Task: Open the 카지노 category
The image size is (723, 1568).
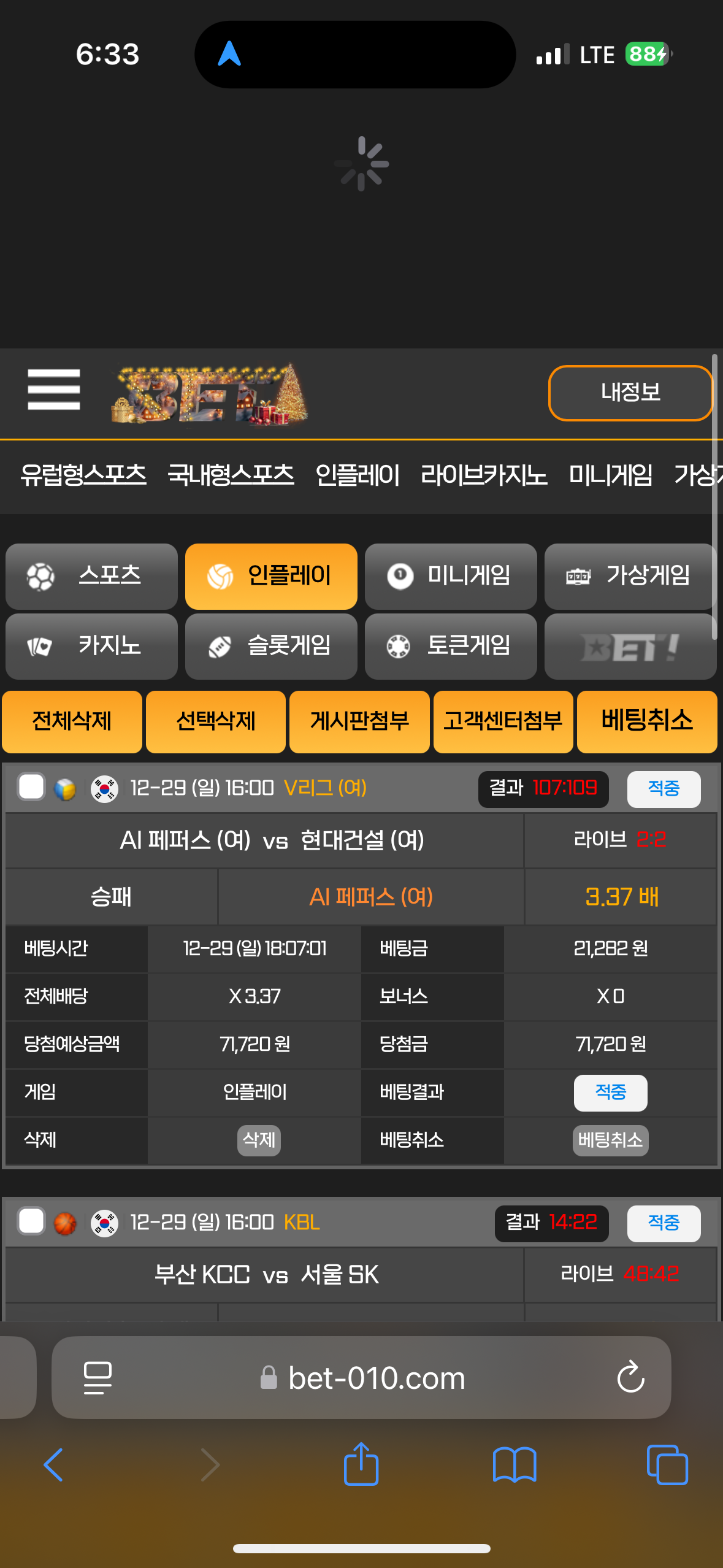Action: pyautogui.click(x=91, y=646)
